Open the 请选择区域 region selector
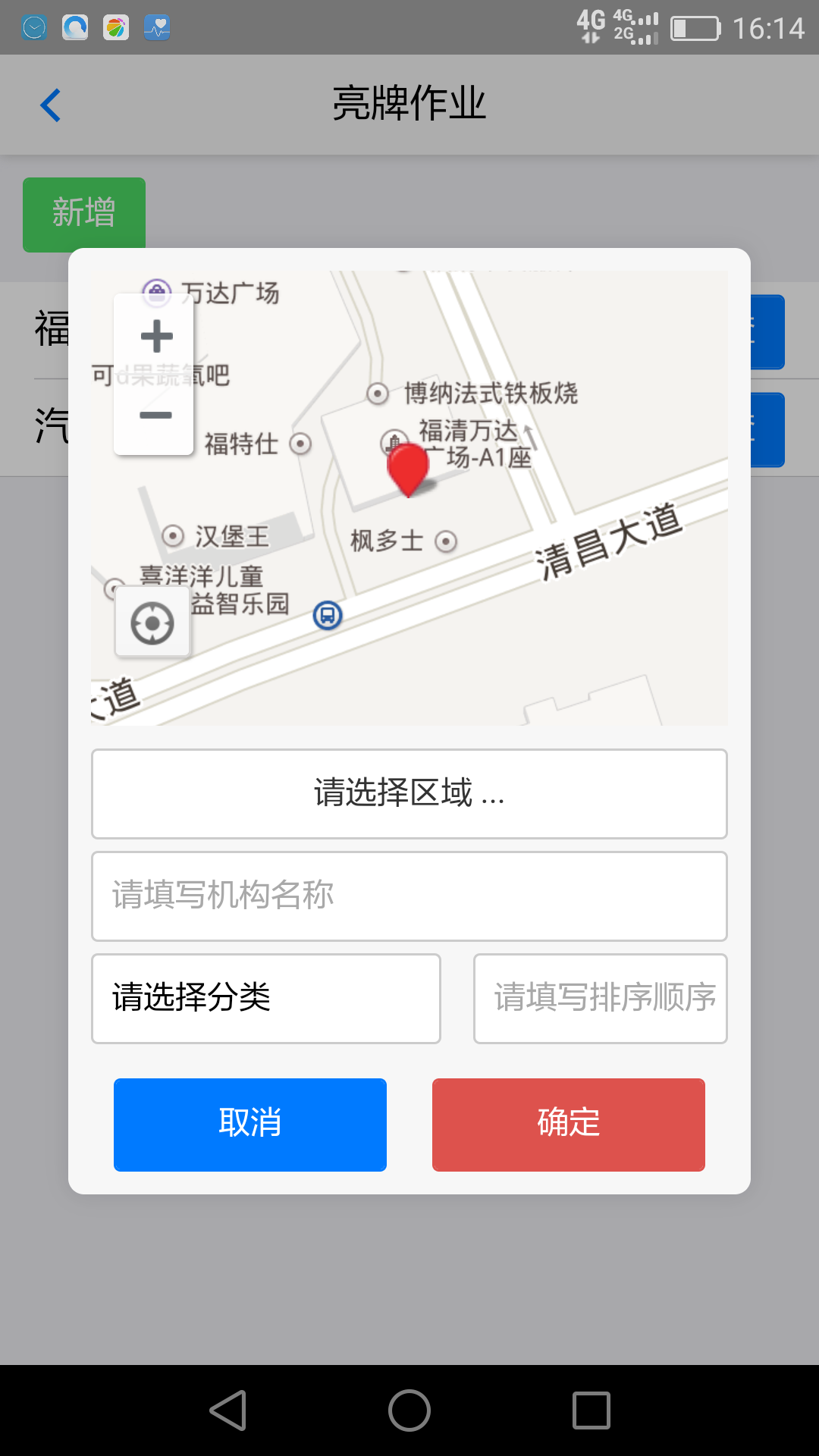 (x=409, y=794)
